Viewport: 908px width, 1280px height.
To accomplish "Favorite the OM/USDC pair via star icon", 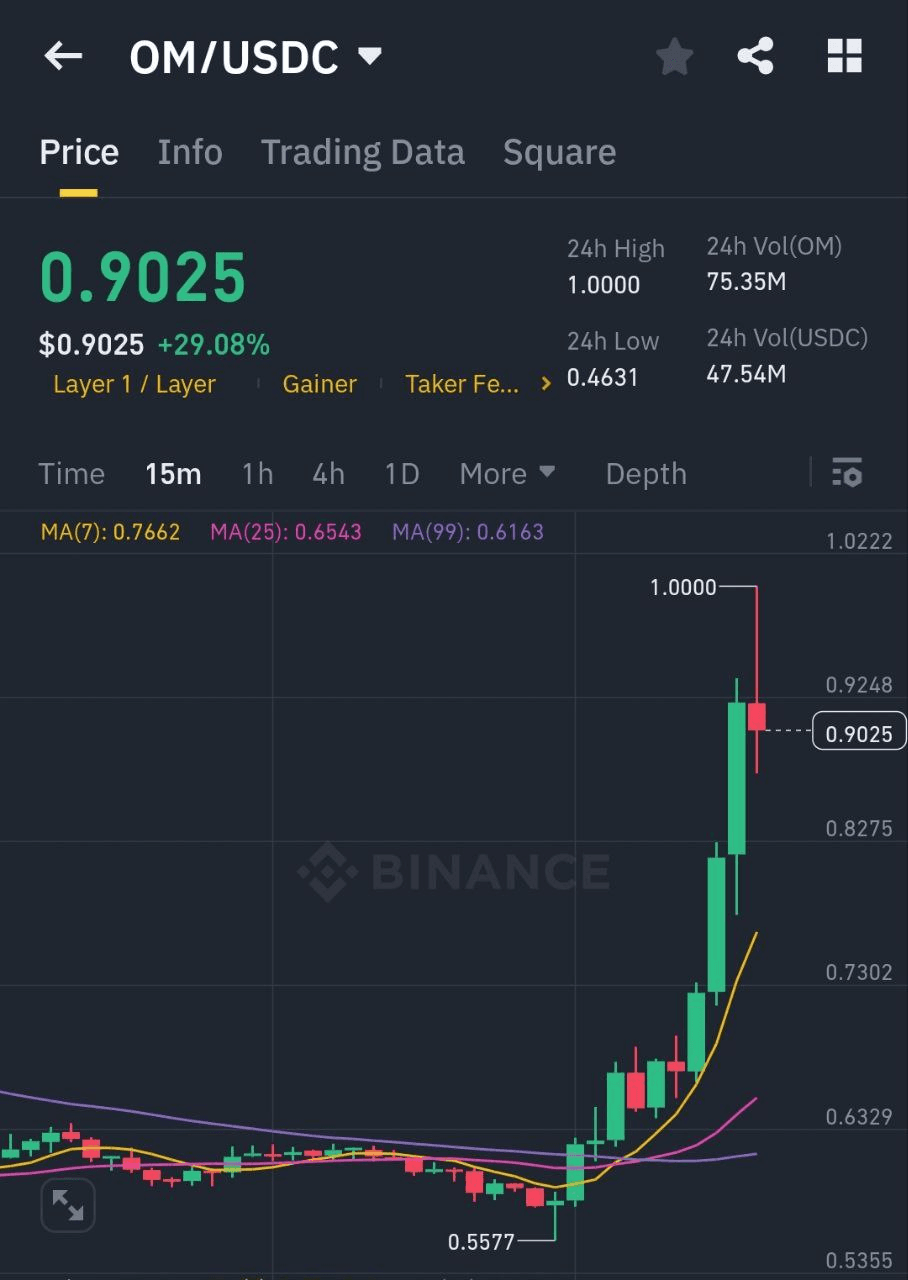I will pos(674,57).
